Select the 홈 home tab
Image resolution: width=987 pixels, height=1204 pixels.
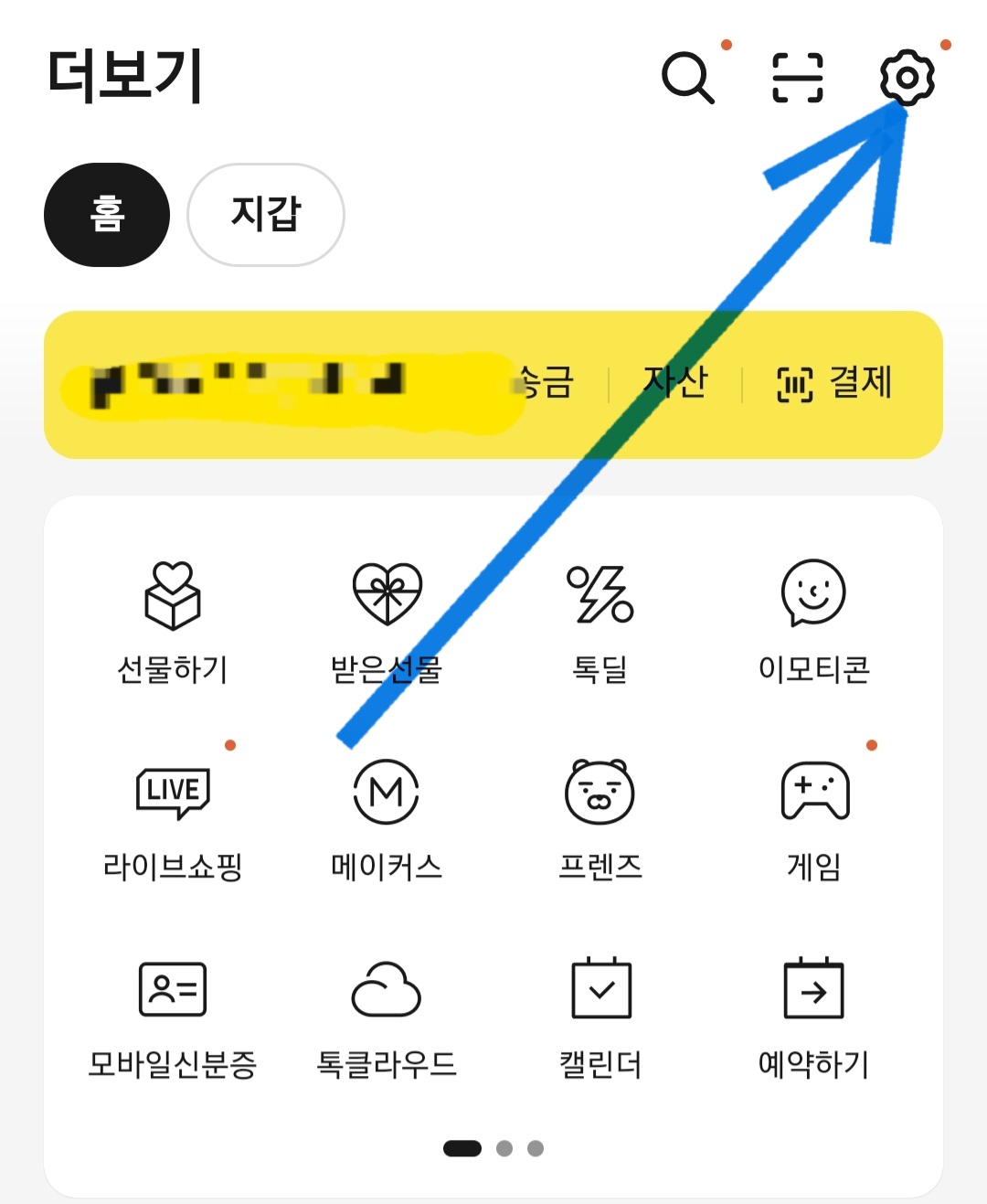[105, 214]
